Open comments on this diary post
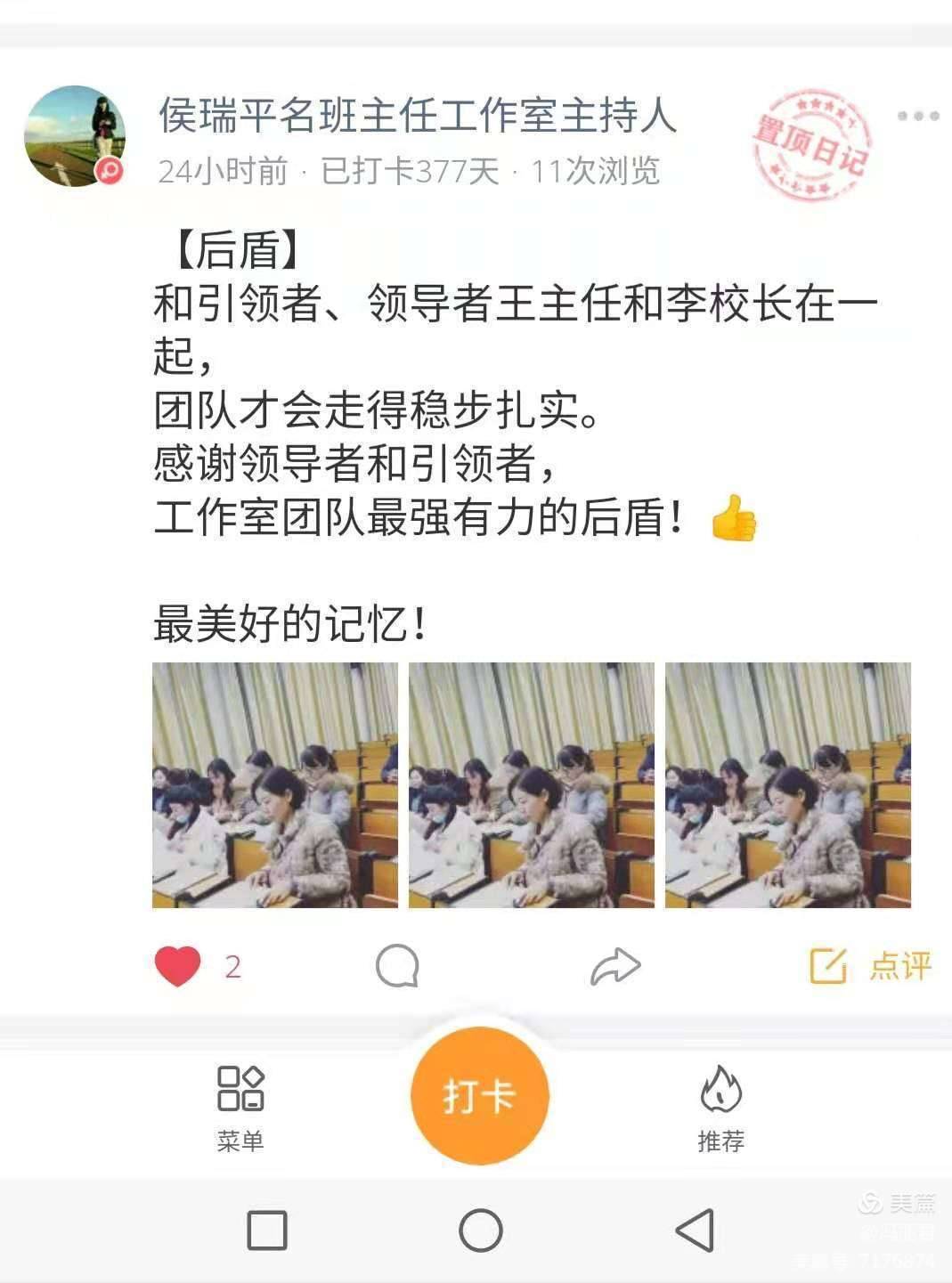This screenshot has width=952, height=1283. (397, 966)
